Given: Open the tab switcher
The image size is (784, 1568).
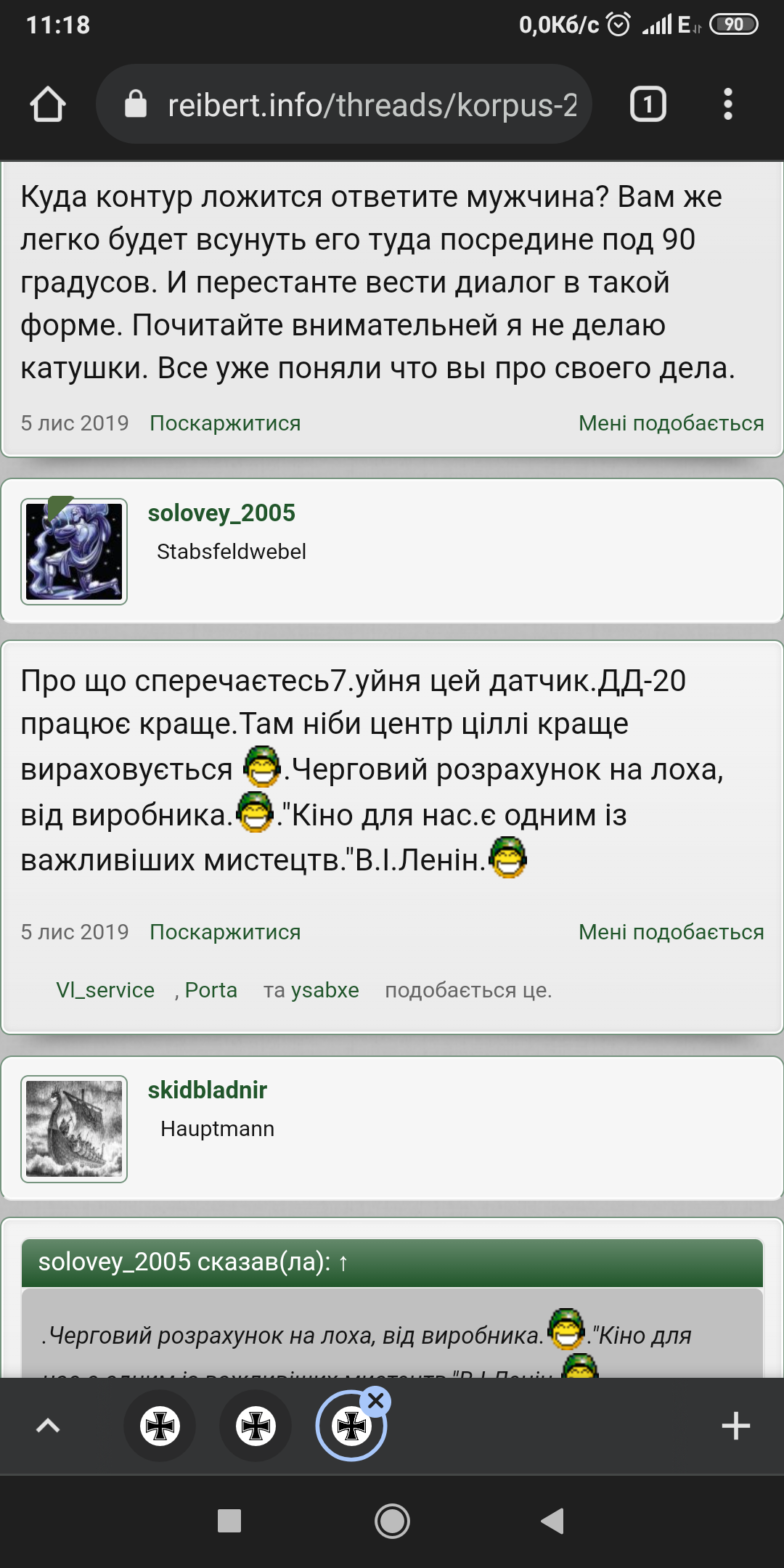Looking at the screenshot, I should (x=648, y=105).
